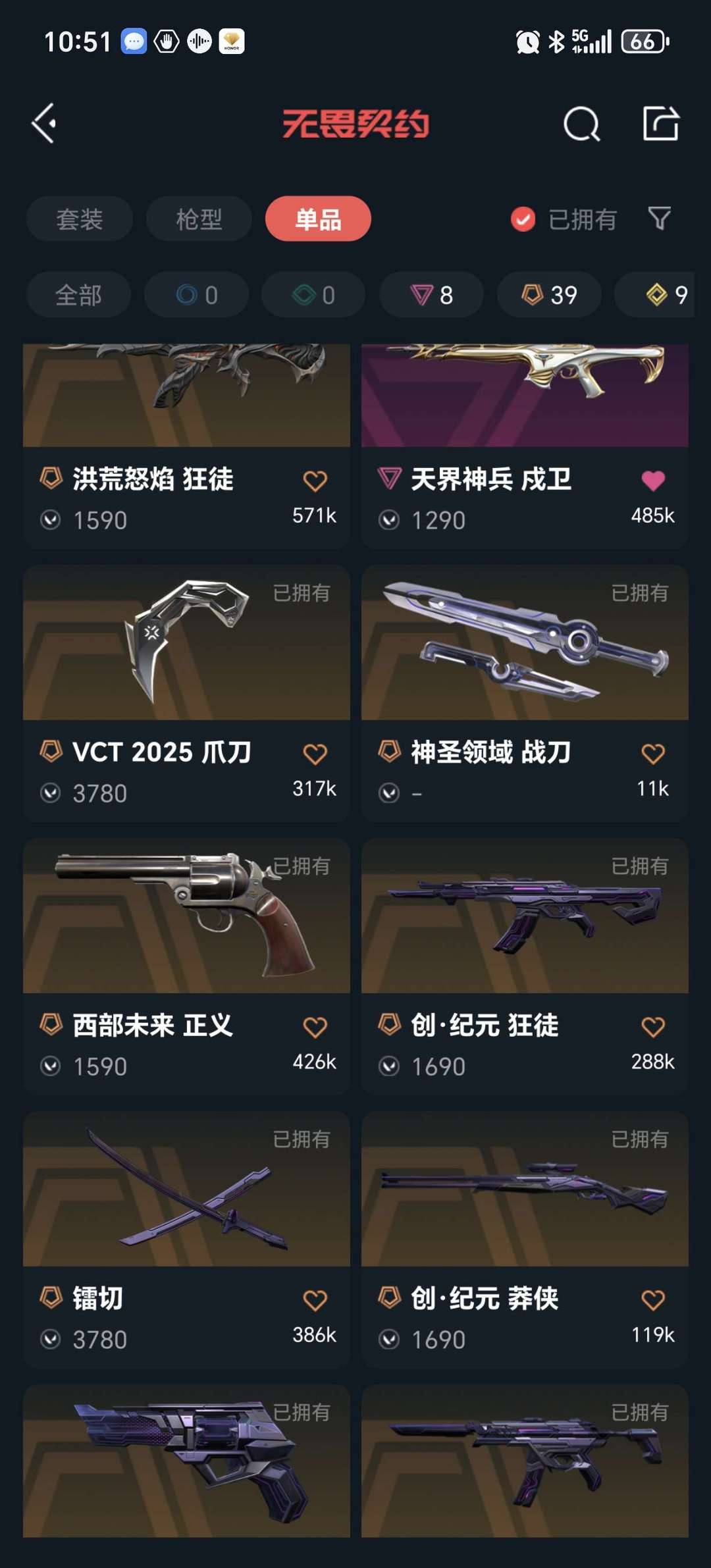Filter by the tier chip showing 9
Image resolution: width=711 pixels, height=1568 pixels.
(654, 295)
